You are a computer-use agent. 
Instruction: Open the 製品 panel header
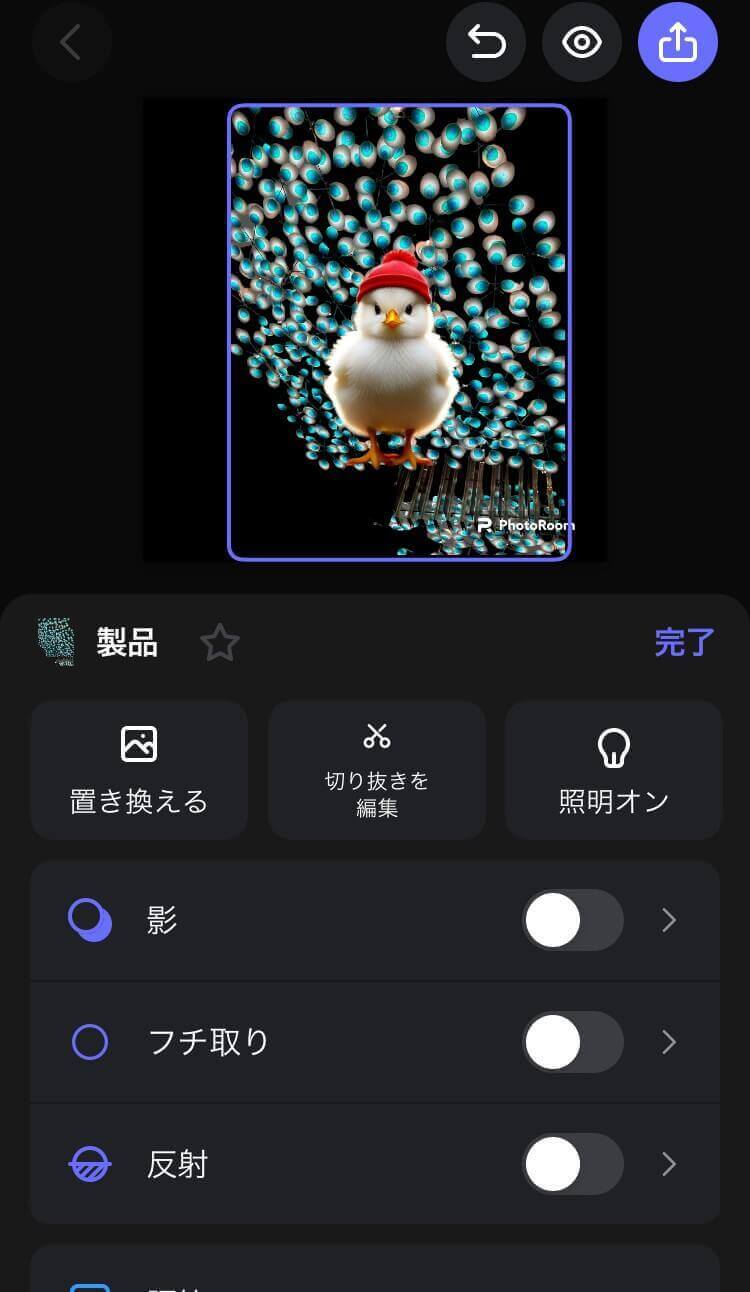click(x=127, y=642)
